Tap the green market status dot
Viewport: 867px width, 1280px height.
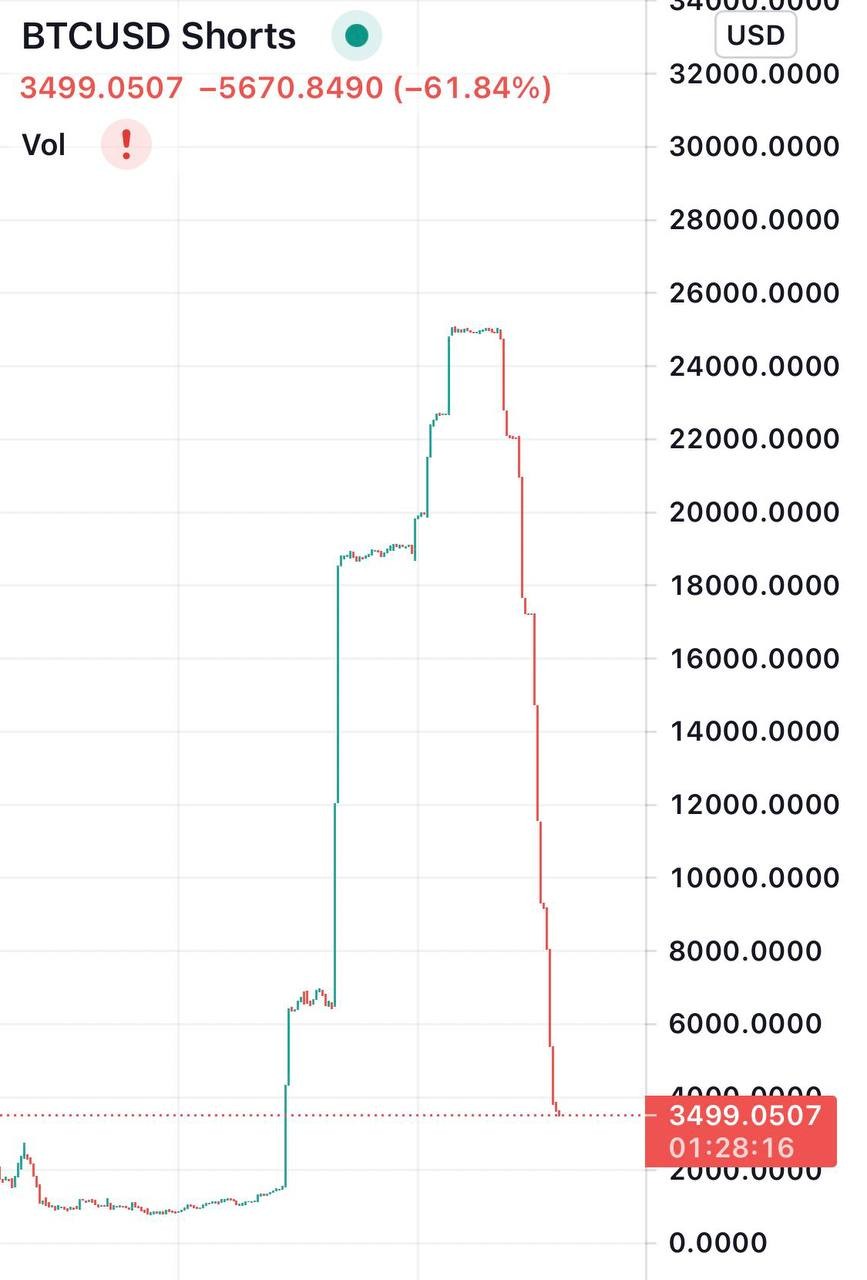357,37
